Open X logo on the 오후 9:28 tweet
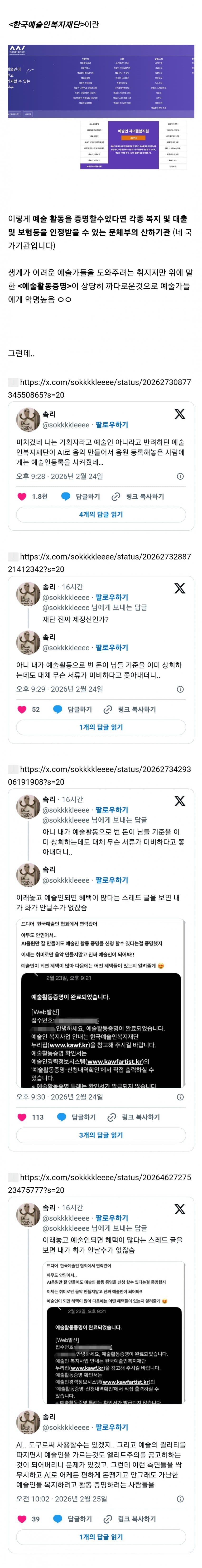 point(179,414)
